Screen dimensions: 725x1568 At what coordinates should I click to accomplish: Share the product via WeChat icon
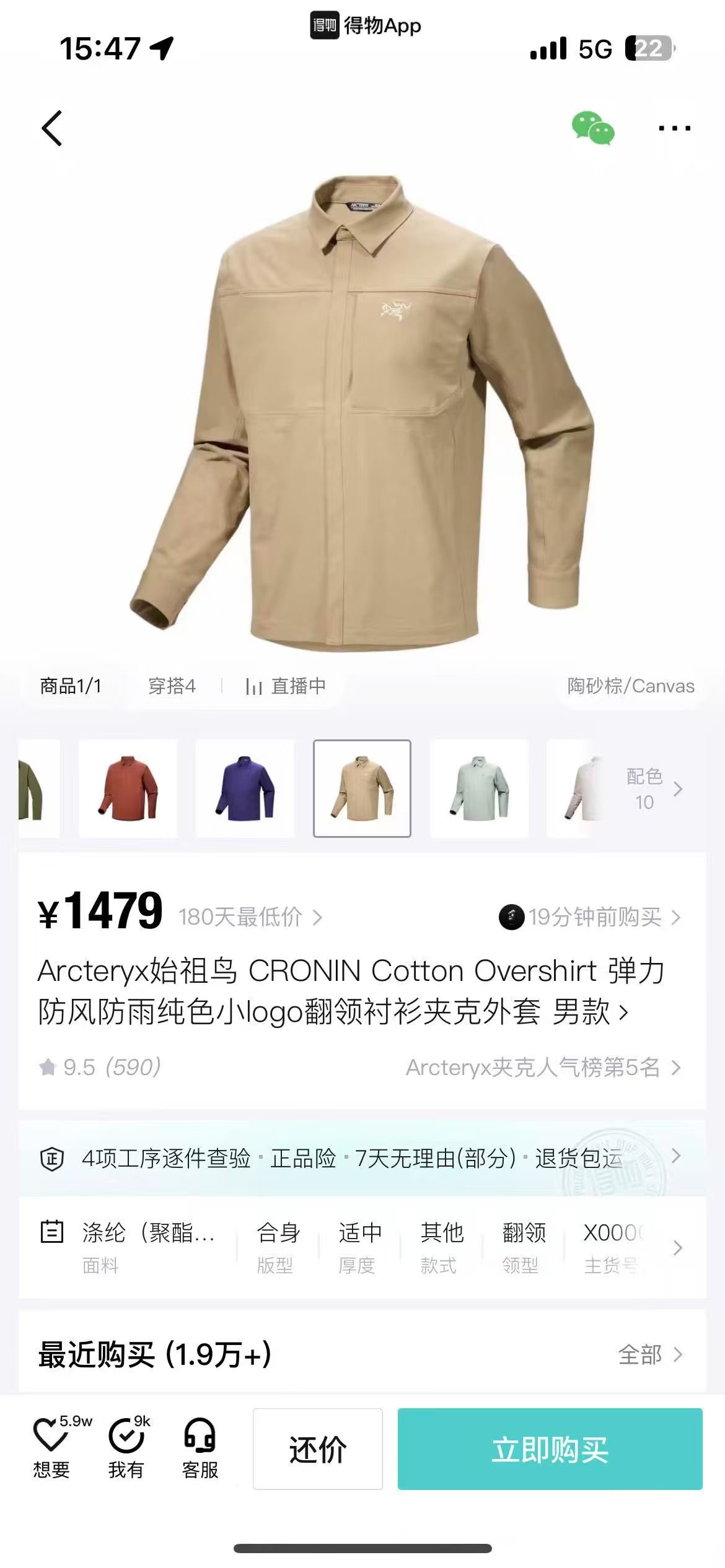(x=593, y=128)
